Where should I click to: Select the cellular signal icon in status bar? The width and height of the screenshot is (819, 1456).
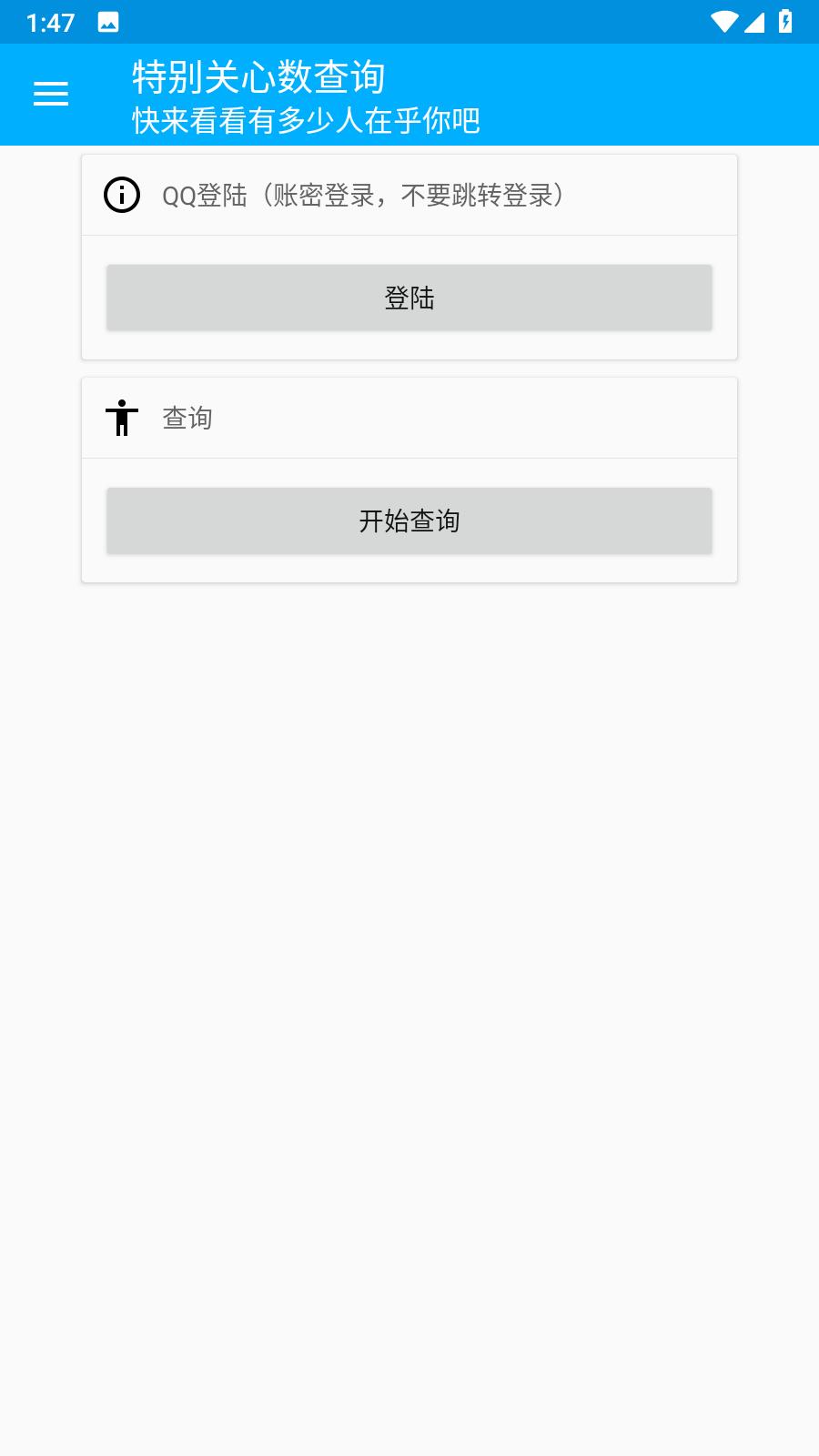[758, 21]
